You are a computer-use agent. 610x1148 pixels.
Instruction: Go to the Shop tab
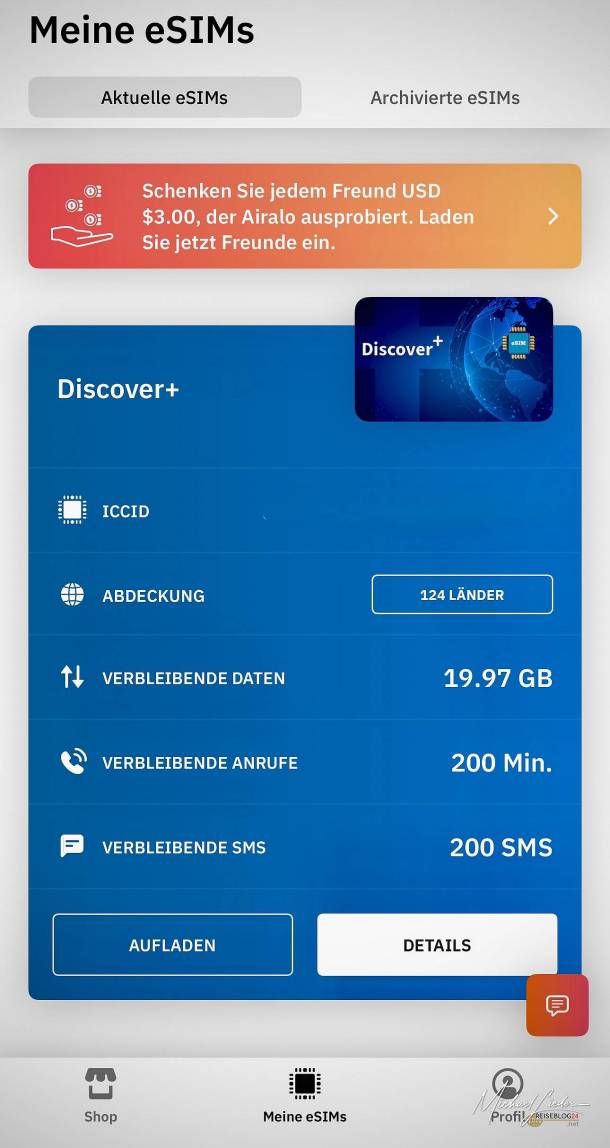click(x=100, y=1095)
